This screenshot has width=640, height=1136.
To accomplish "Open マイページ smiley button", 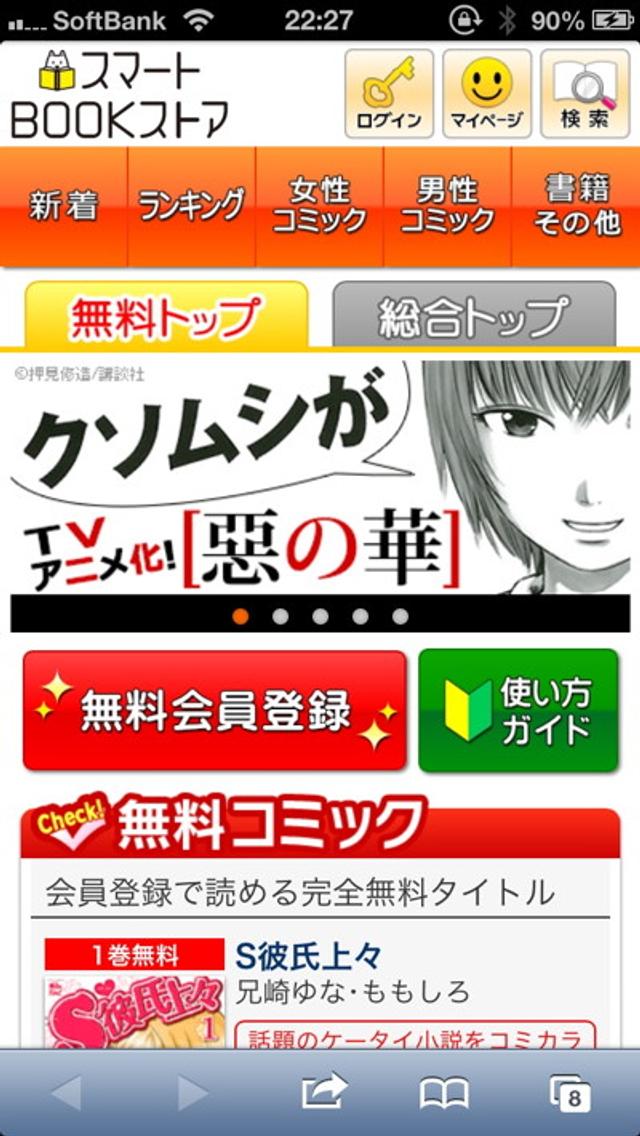I will tap(487, 94).
